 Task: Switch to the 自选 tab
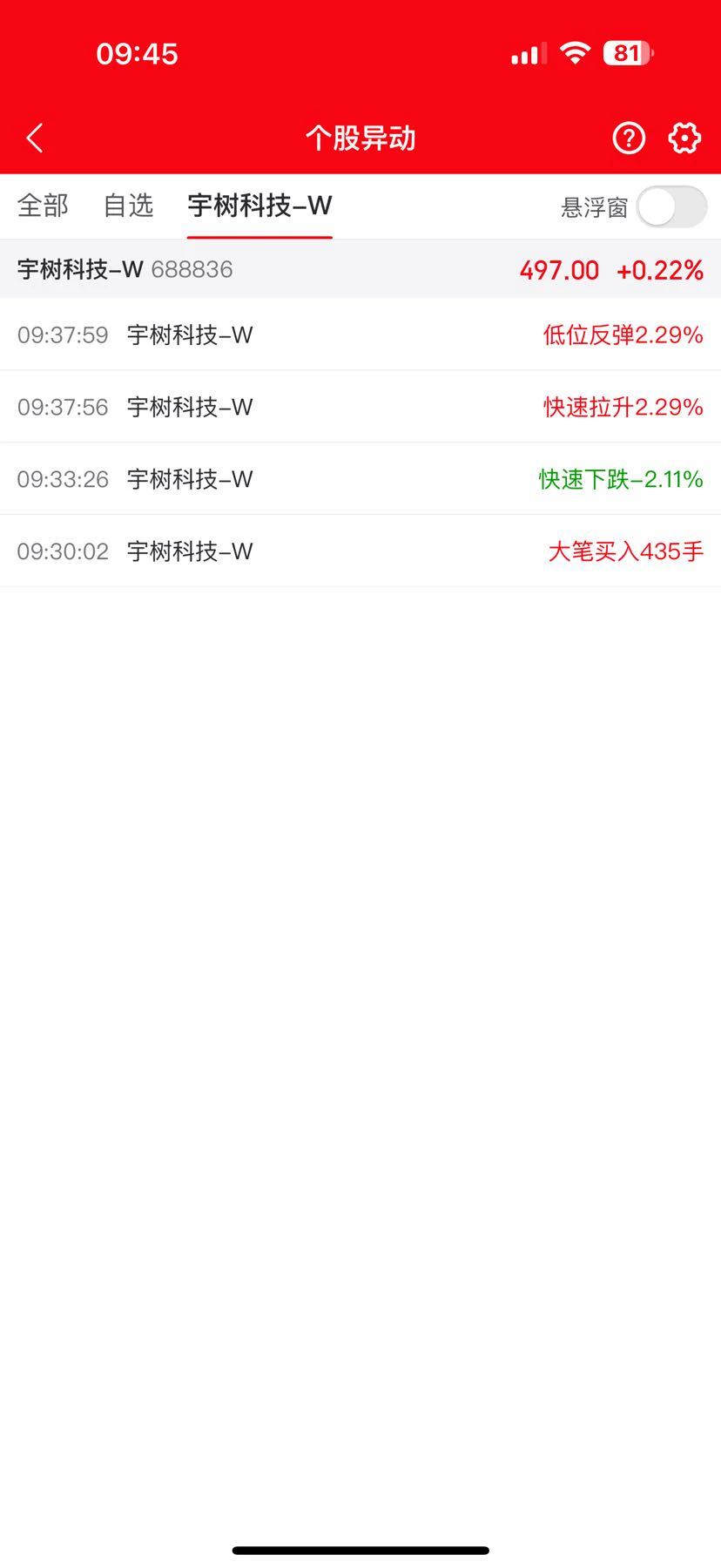click(128, 206)
